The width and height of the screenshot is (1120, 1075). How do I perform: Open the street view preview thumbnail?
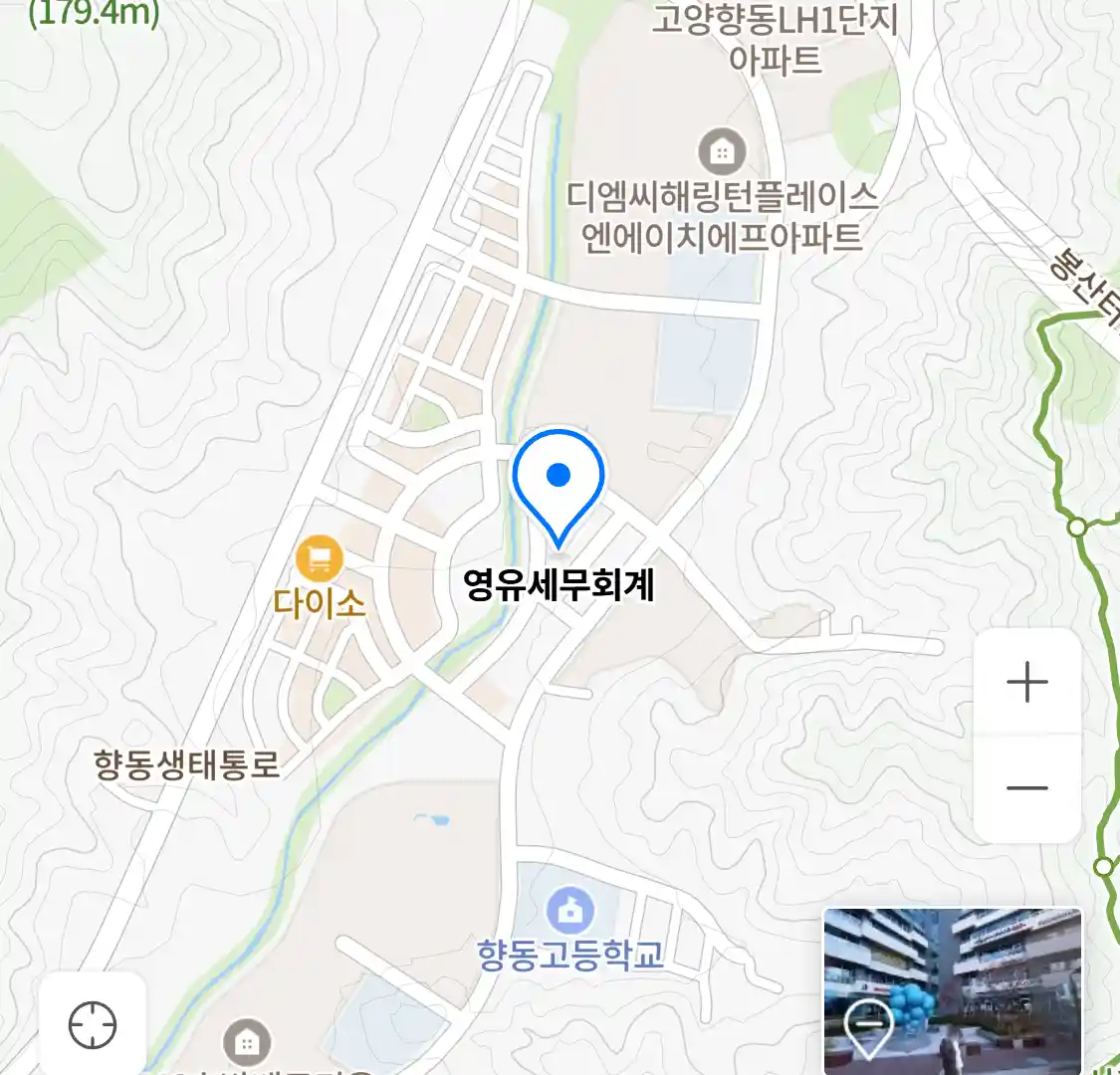952,989
